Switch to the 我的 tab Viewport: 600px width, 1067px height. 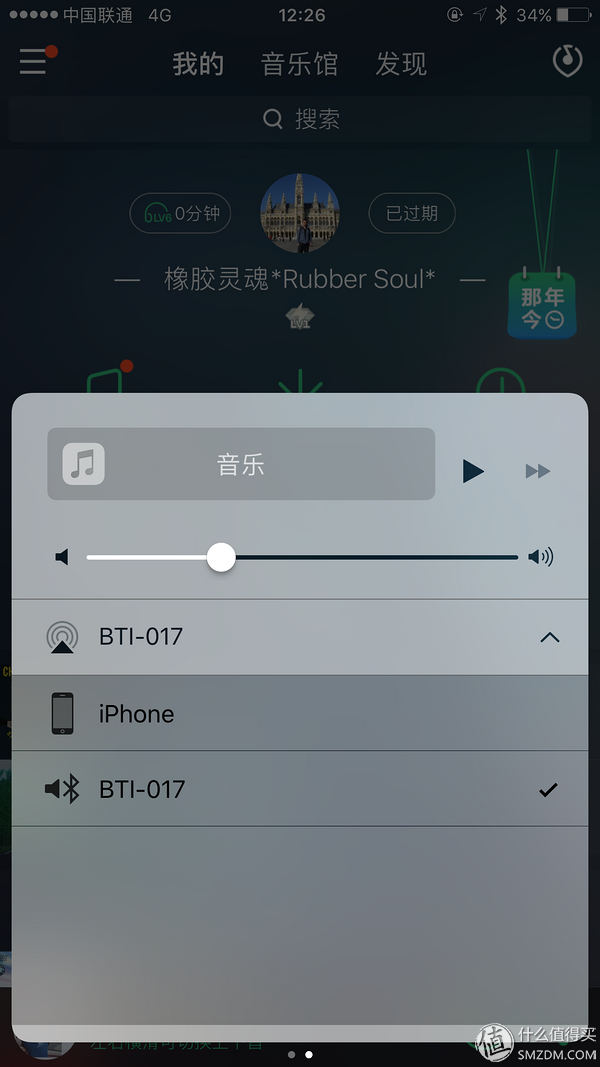198,65
